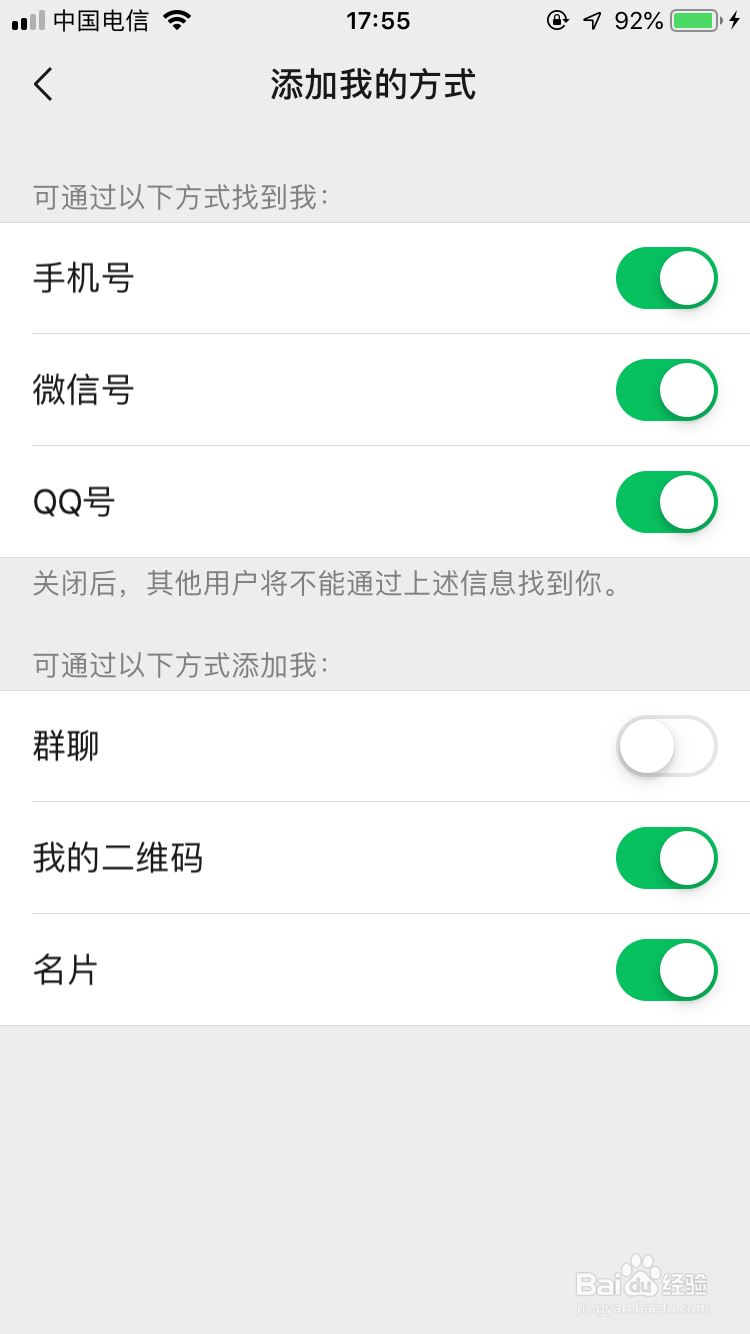Disable finding me by 手机号
This screenshot has width=750, height=1334.
(666, 278)
